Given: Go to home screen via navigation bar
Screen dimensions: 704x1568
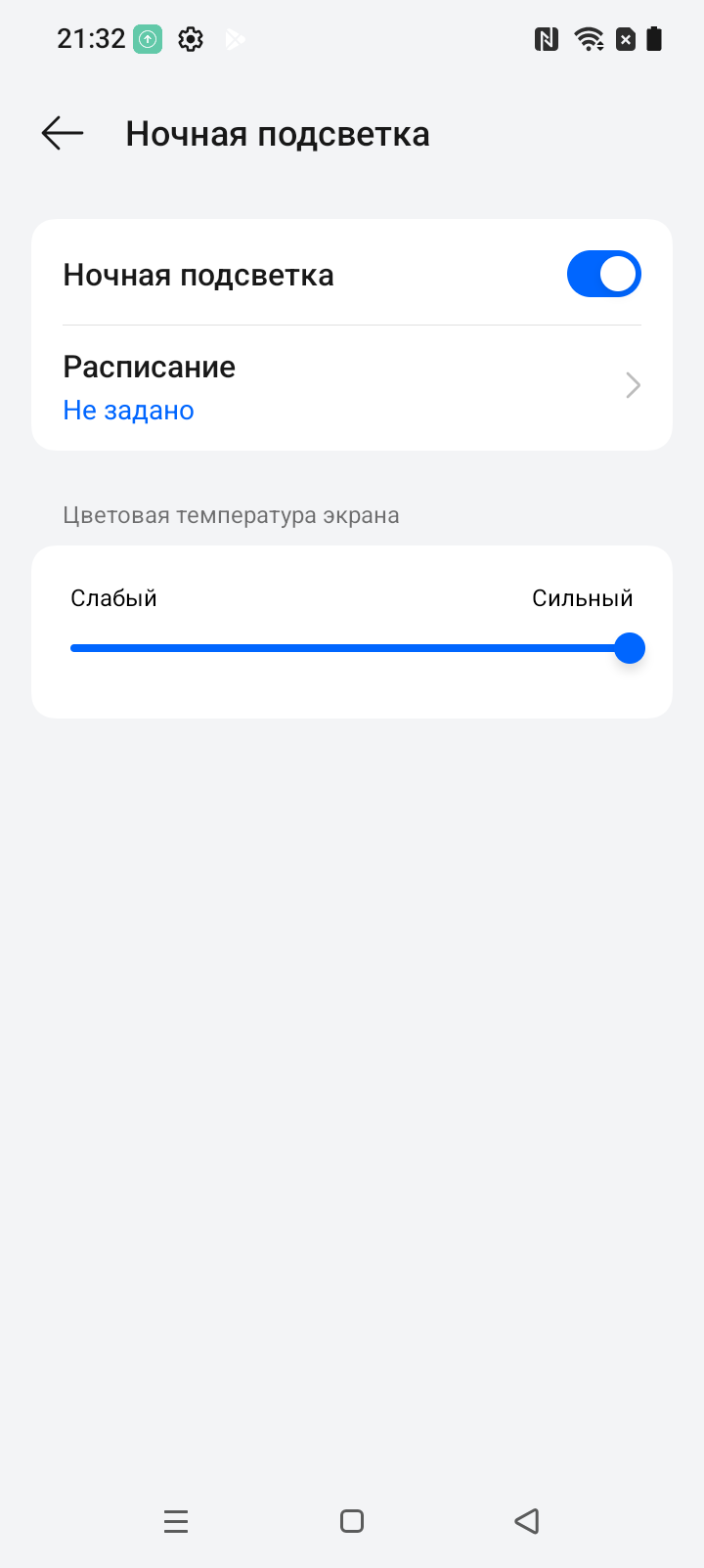Looking at the screenshot, I should click(352, 1521).
